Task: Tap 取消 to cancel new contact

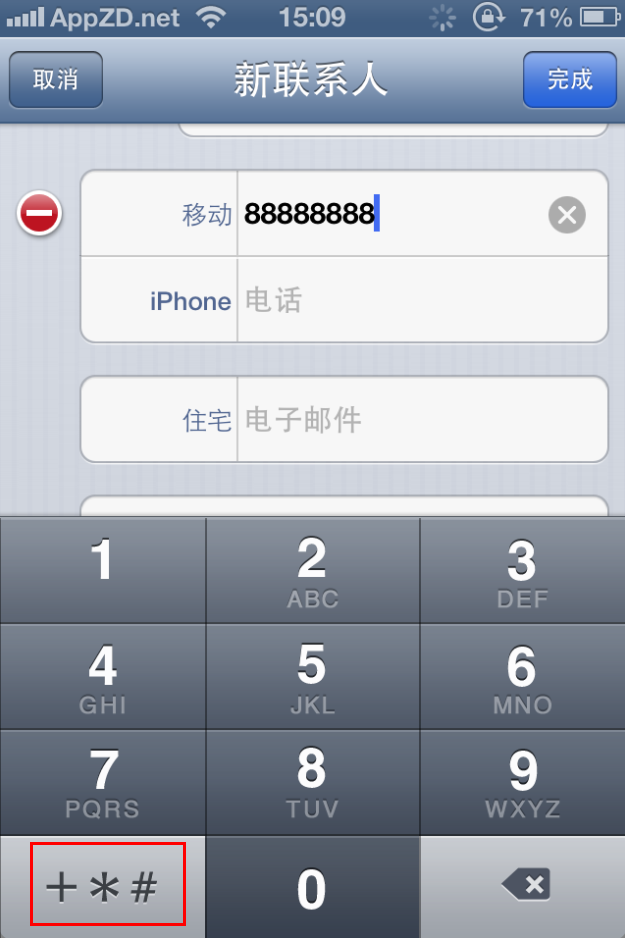Action: click(x=56, y=80)
